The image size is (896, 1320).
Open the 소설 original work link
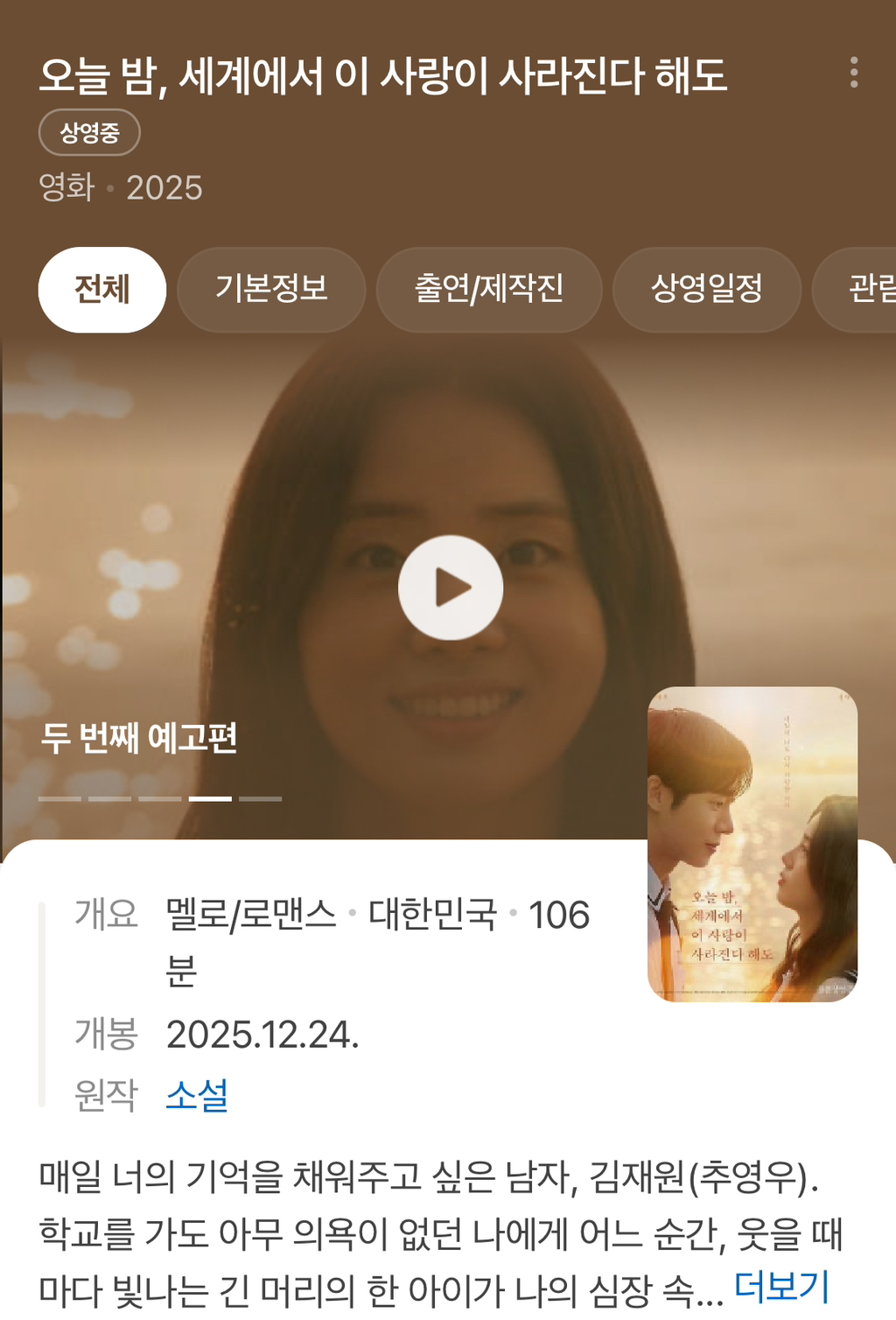click(198, 1094)
